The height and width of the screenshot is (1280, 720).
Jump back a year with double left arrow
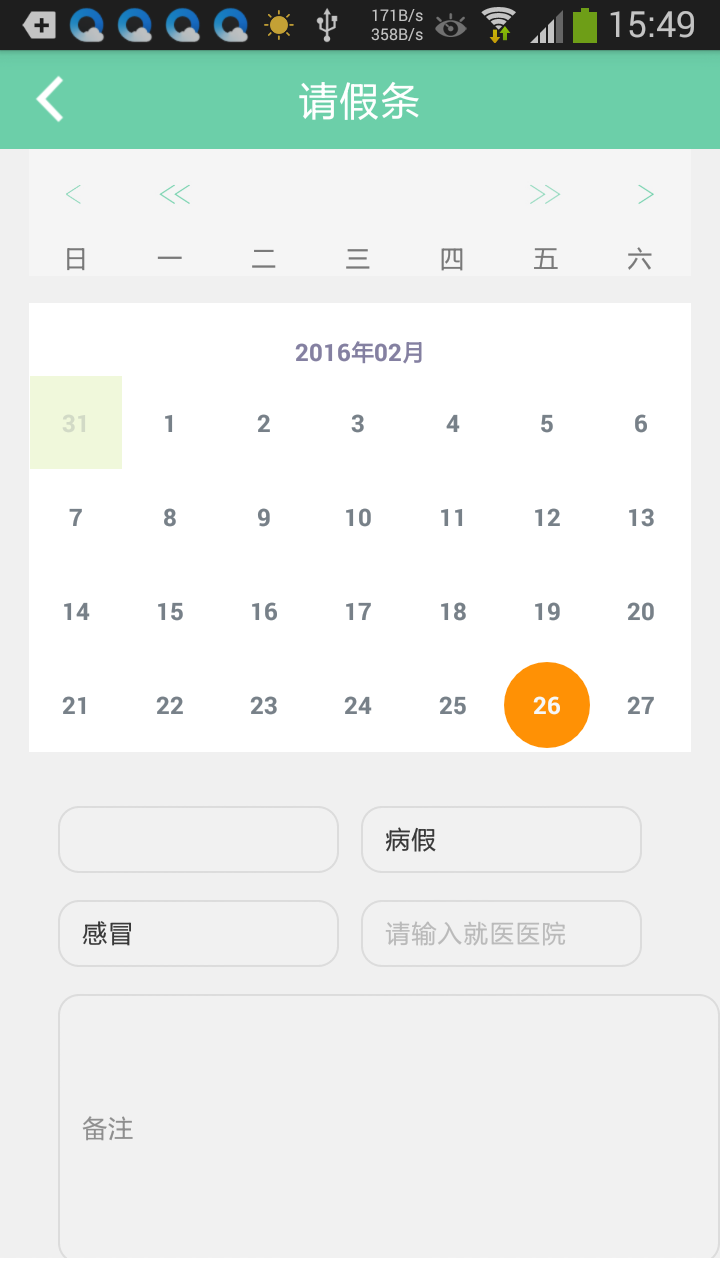(x=174, y=194)
